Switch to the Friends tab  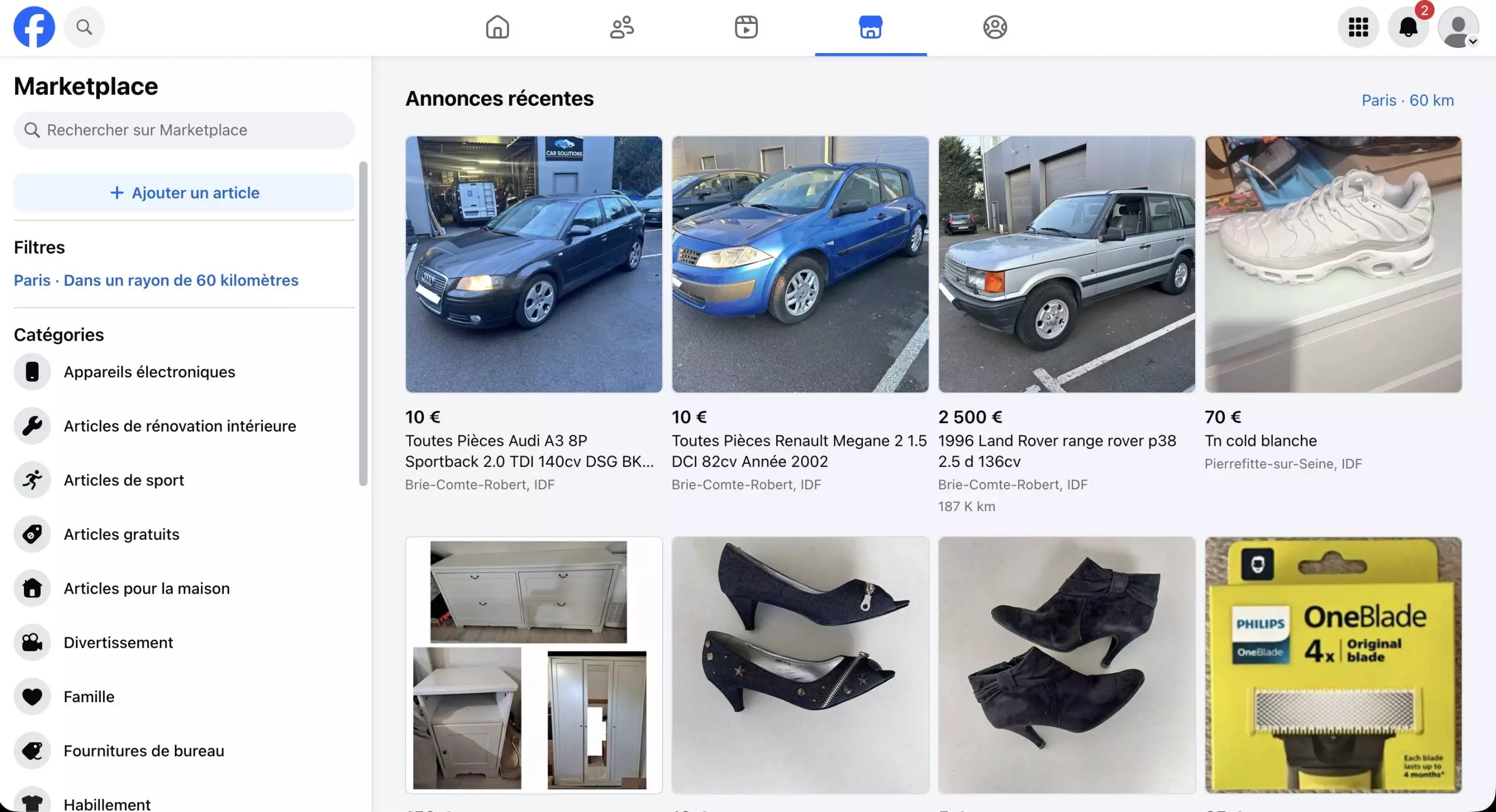point(622,27)
